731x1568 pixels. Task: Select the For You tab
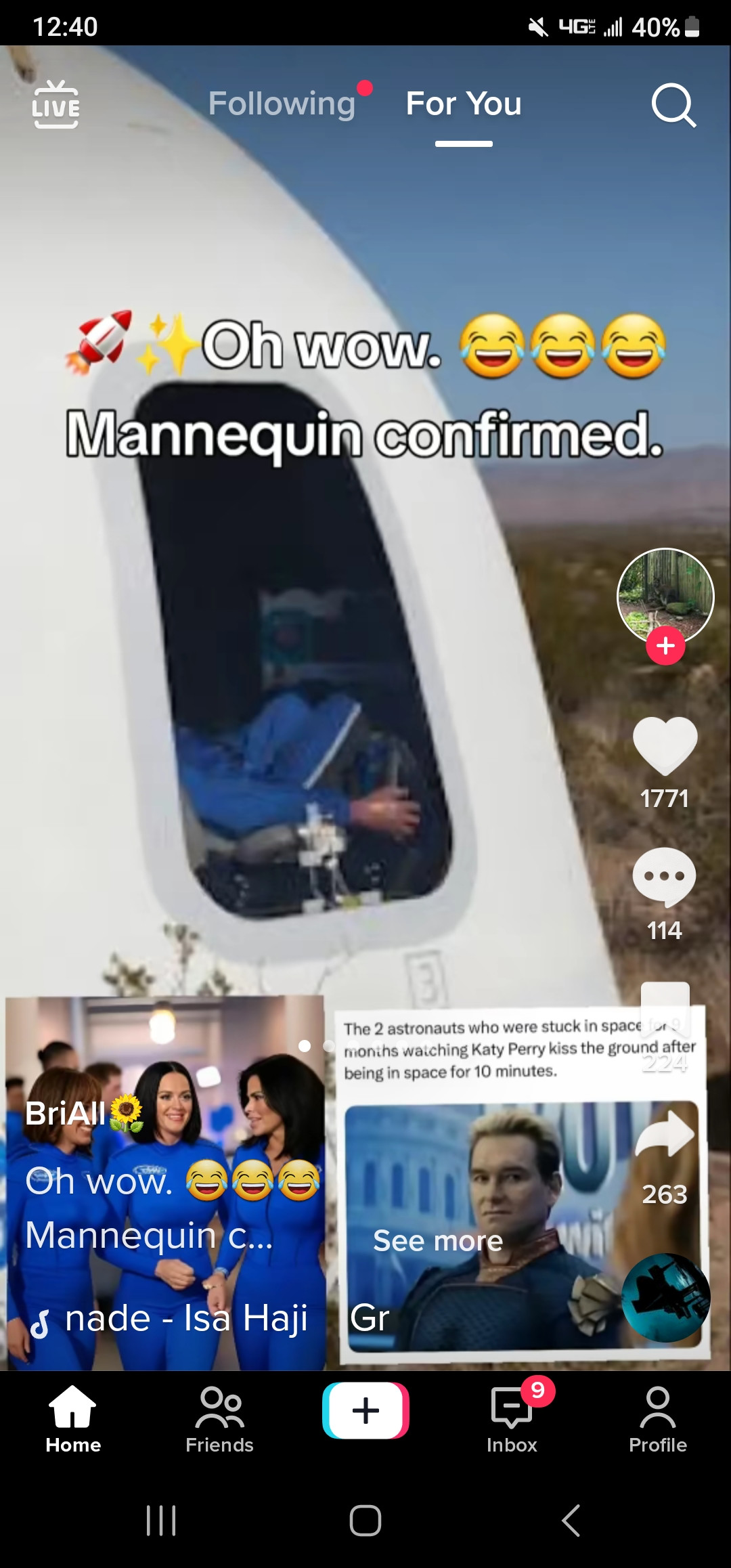(x=464, y=104)
